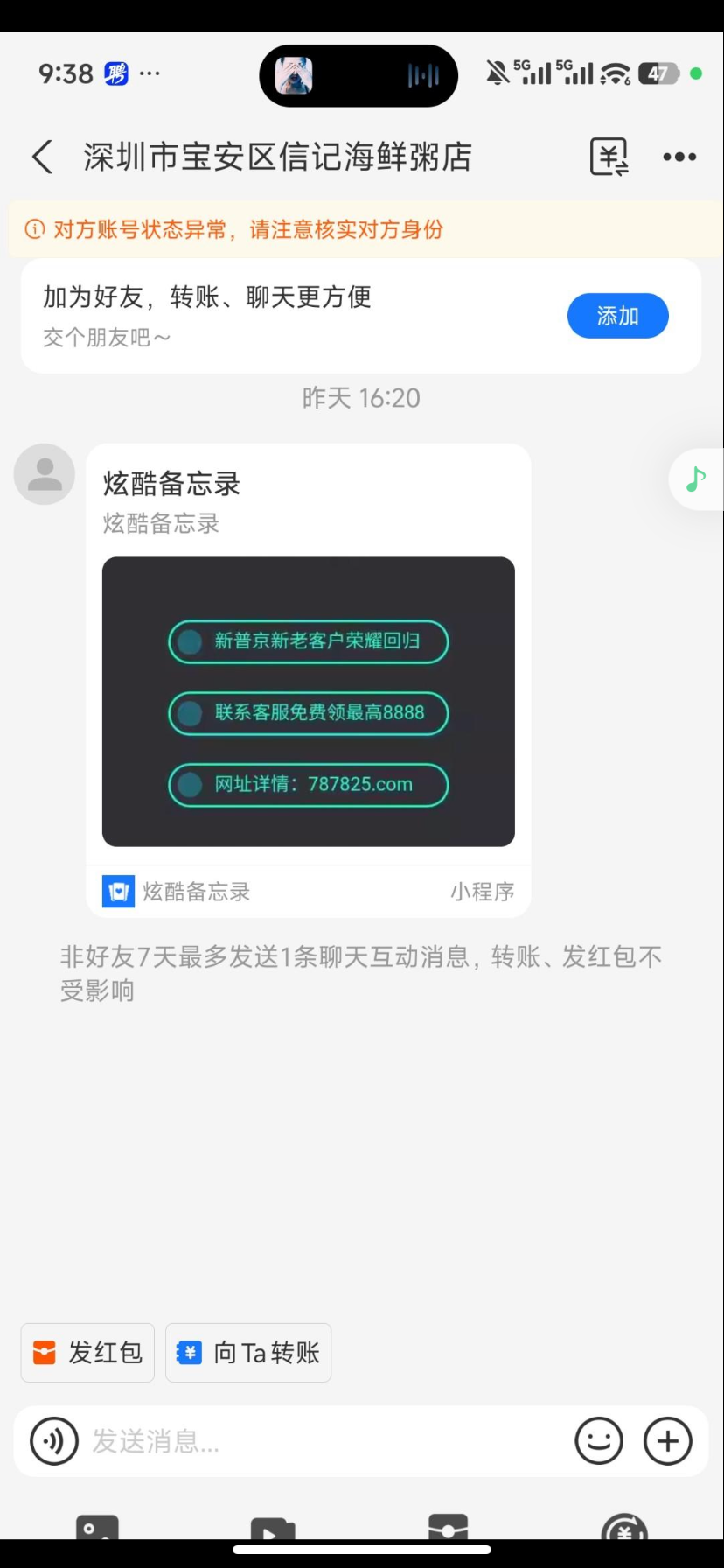The width and height of the screenshot is (724, 1568).
Task: Open the three-dot overflow menu
Action: point(679,157)
